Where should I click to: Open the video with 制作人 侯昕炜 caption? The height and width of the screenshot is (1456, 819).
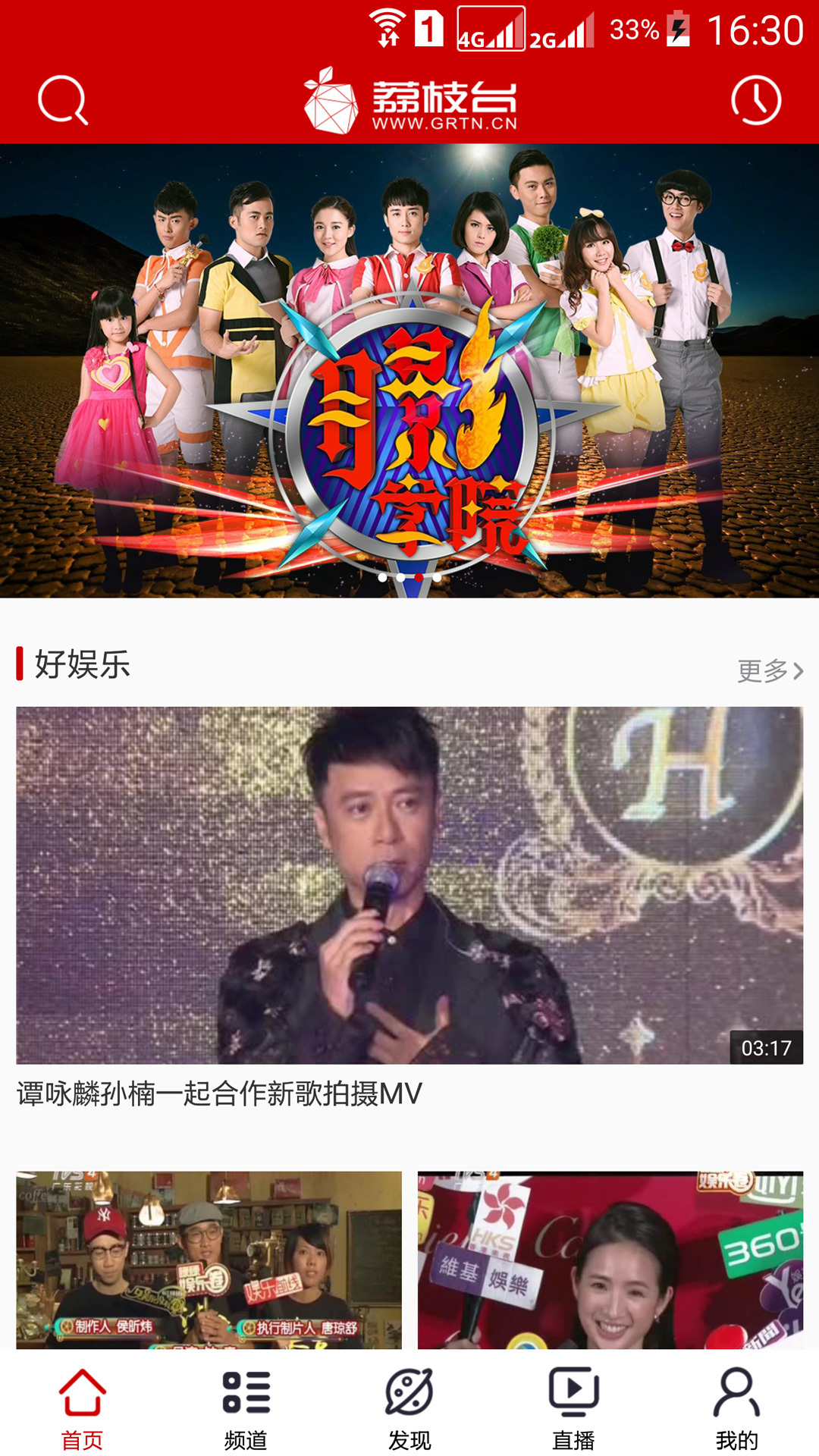tap(209, 1260)
